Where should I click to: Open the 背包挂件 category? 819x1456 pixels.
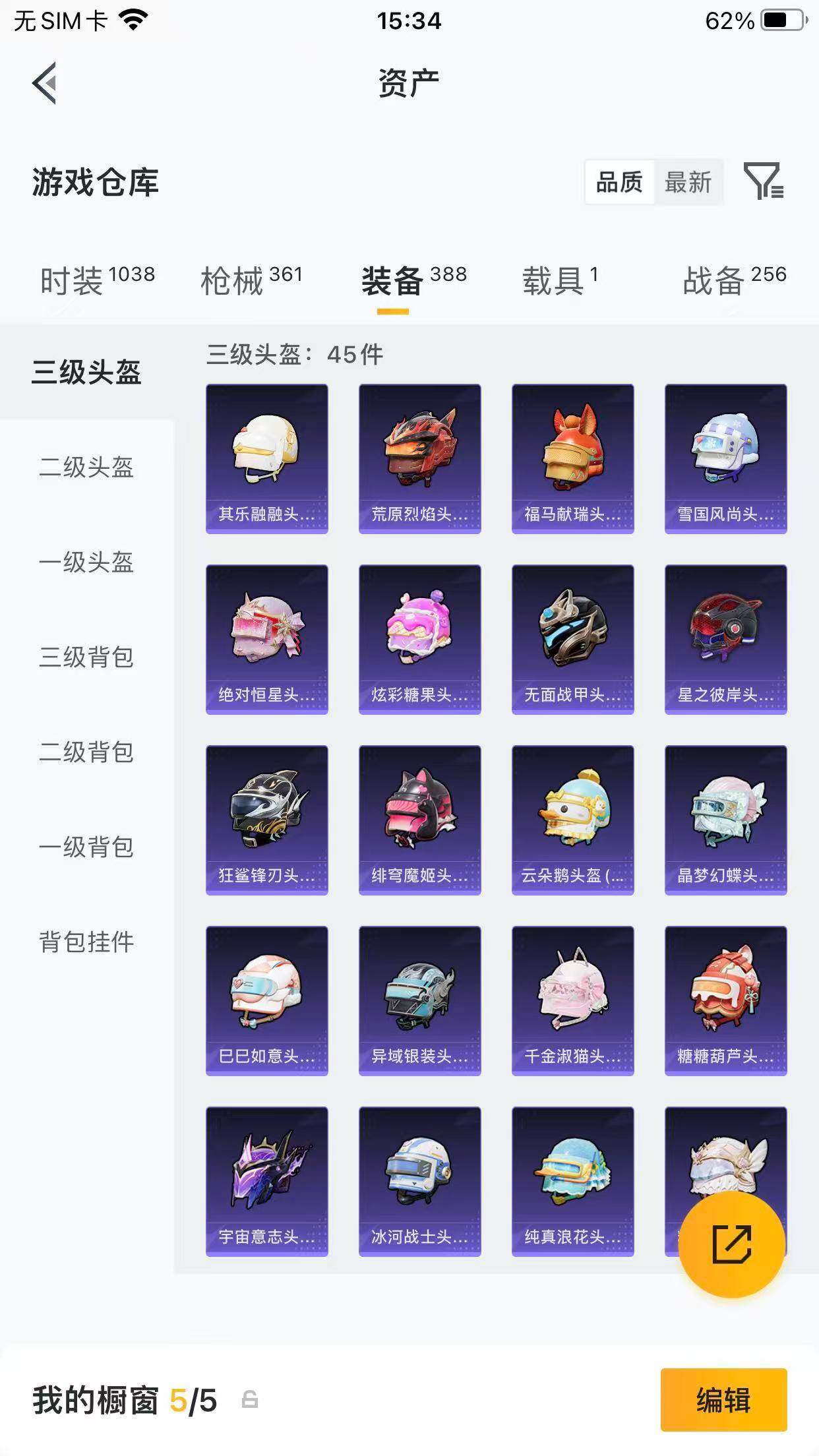pyautogui.click(x=86, y=942)
